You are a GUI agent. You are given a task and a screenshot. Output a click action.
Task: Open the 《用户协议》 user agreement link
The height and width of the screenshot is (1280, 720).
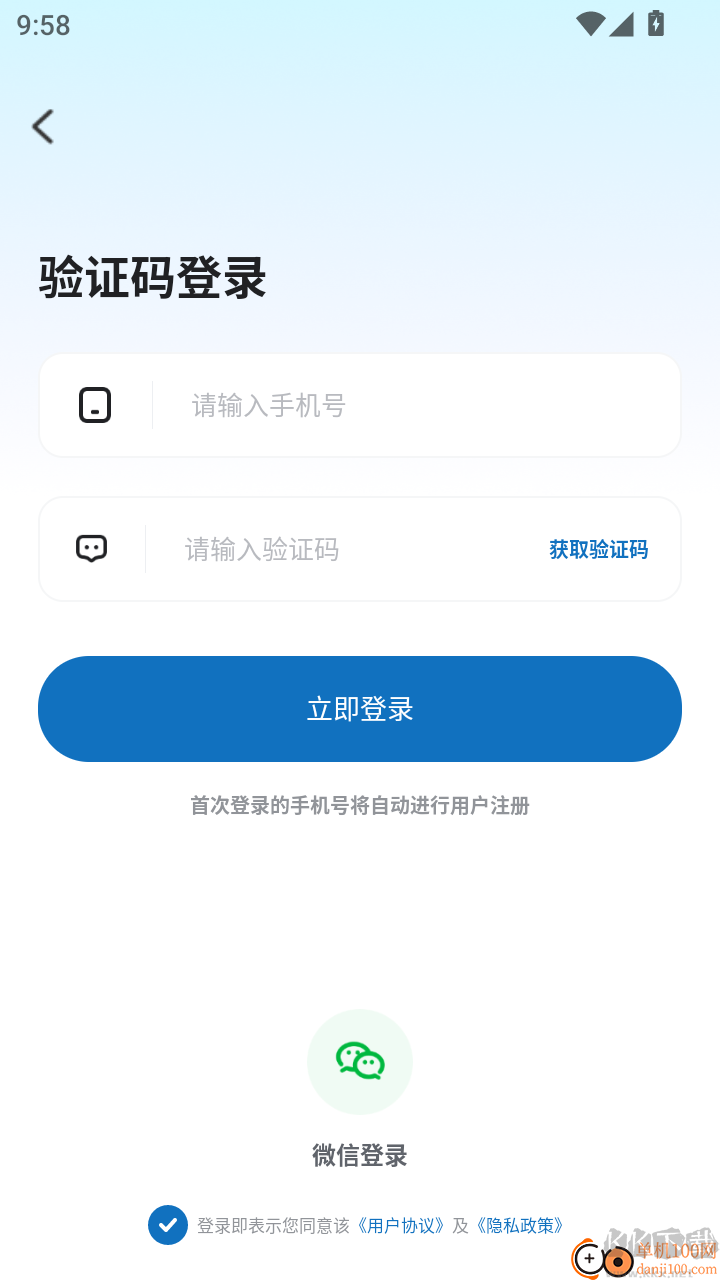400,1225
